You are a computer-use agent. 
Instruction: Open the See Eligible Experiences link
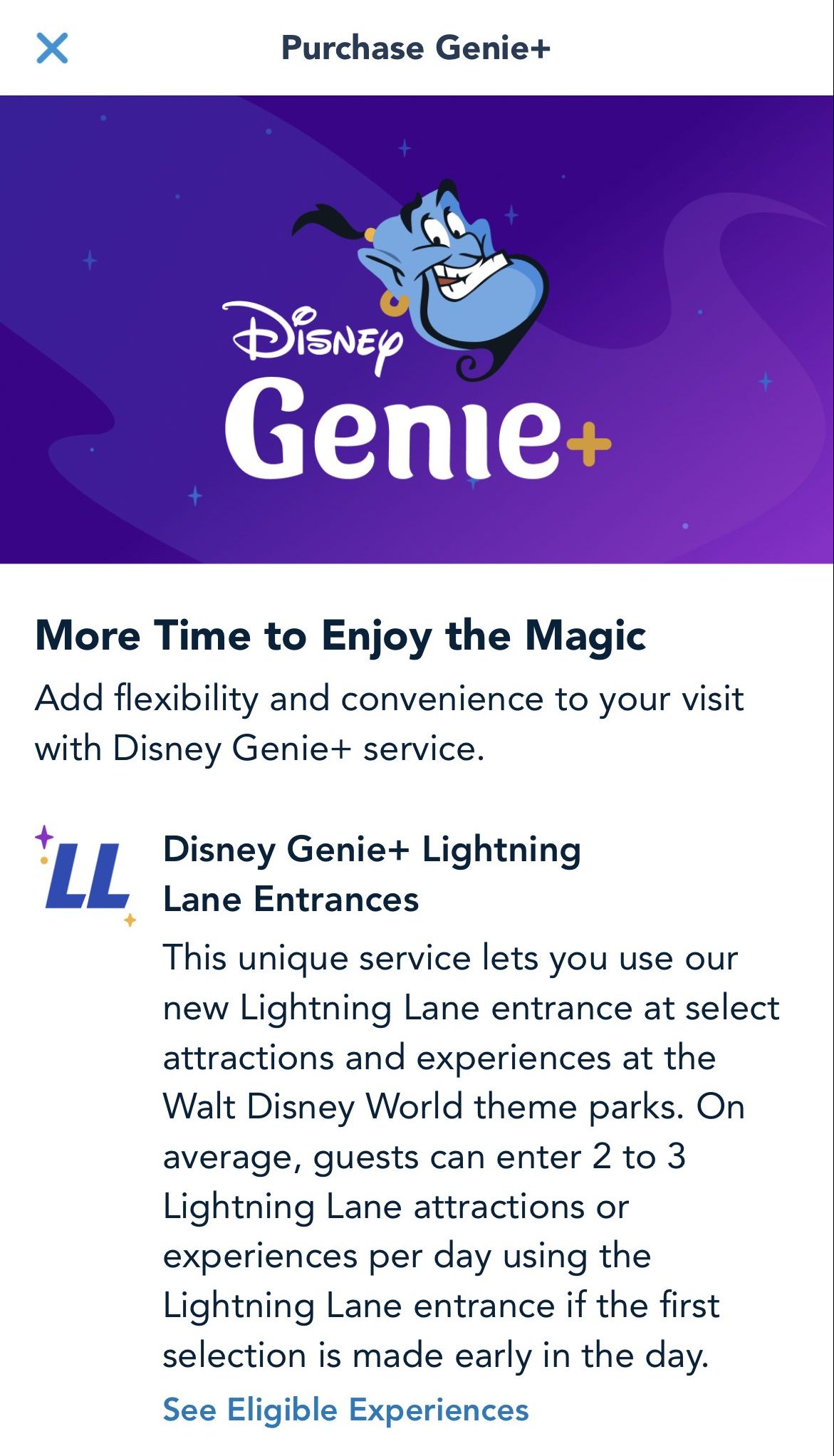(x=345, y=1410)
